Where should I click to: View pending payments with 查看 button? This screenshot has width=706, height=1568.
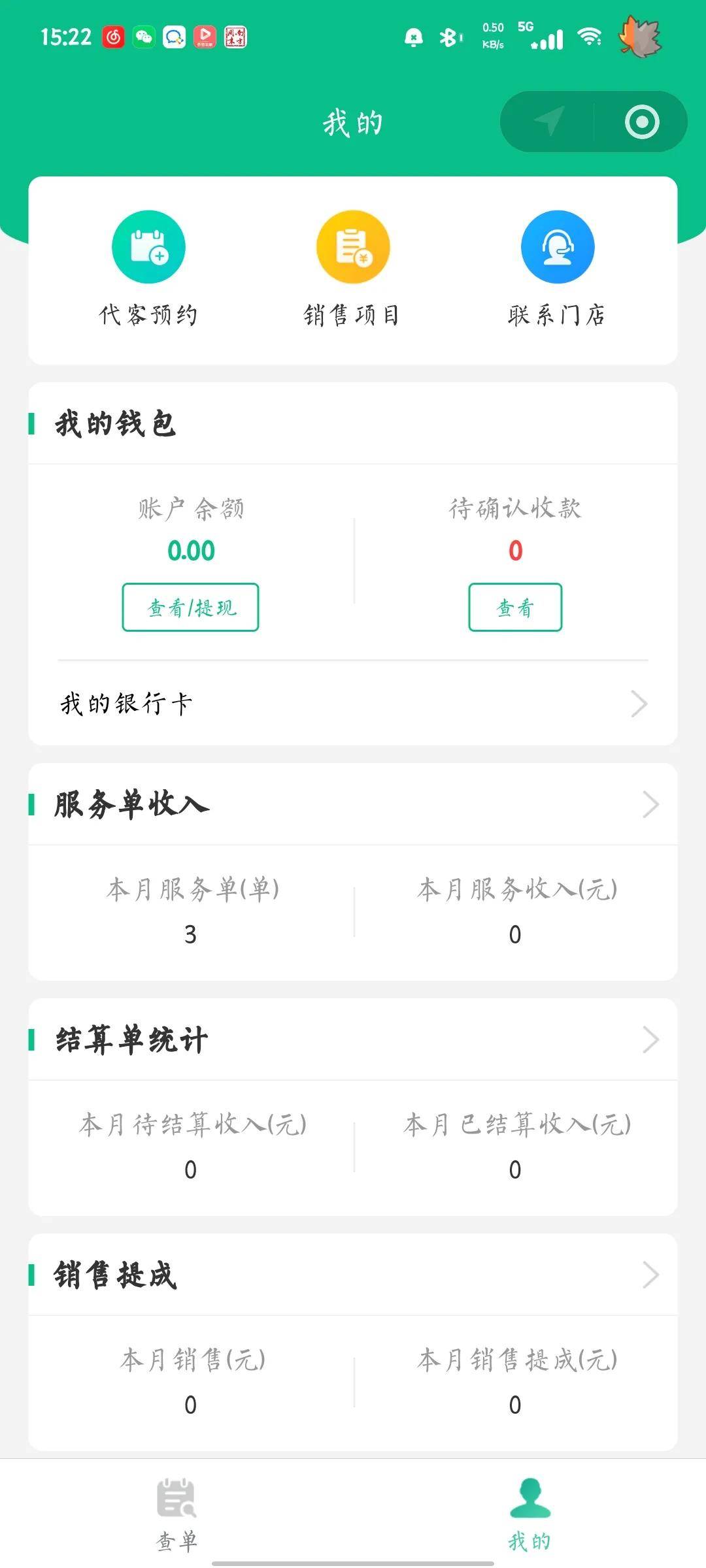tap(515, 608)
